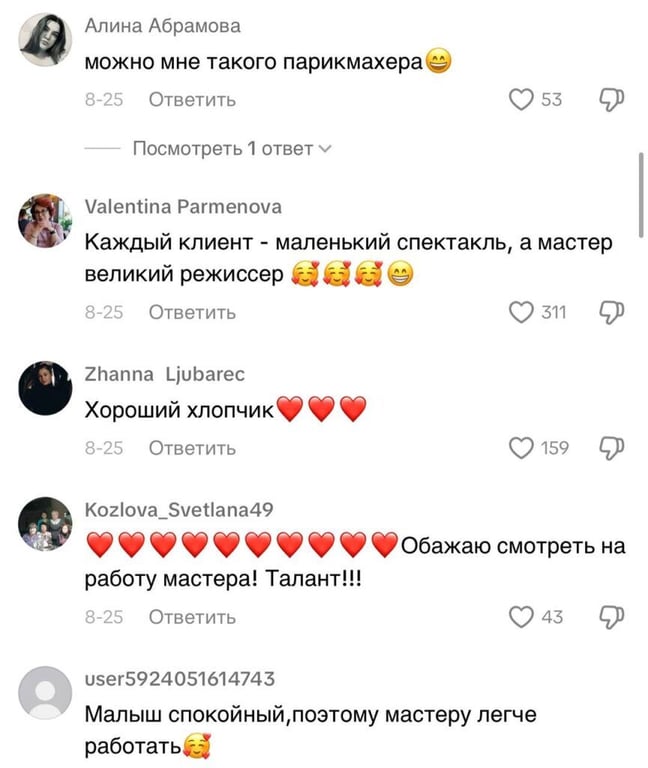The height and width of the screenshot is (768, 648).
Task: Open Zhanna Ljubarec's profile avatar
Action: point(46,389)
